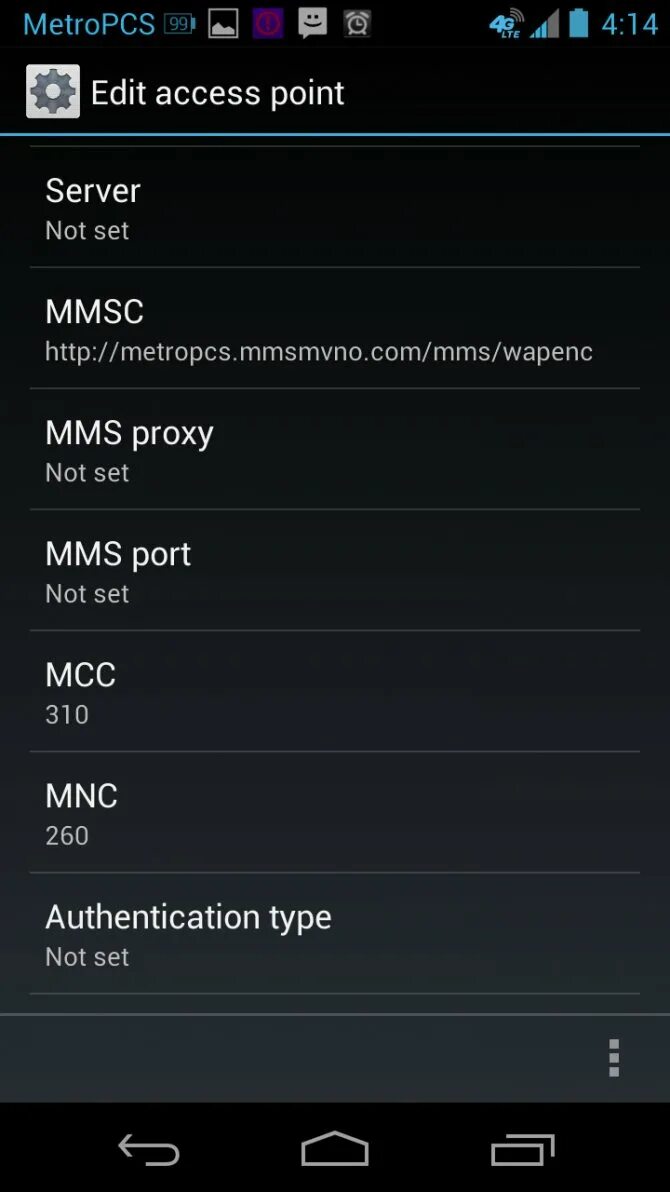The height and width of the screenshot is (1192, 670).
Task: Set the MMS port value
Action: (334, 572)
